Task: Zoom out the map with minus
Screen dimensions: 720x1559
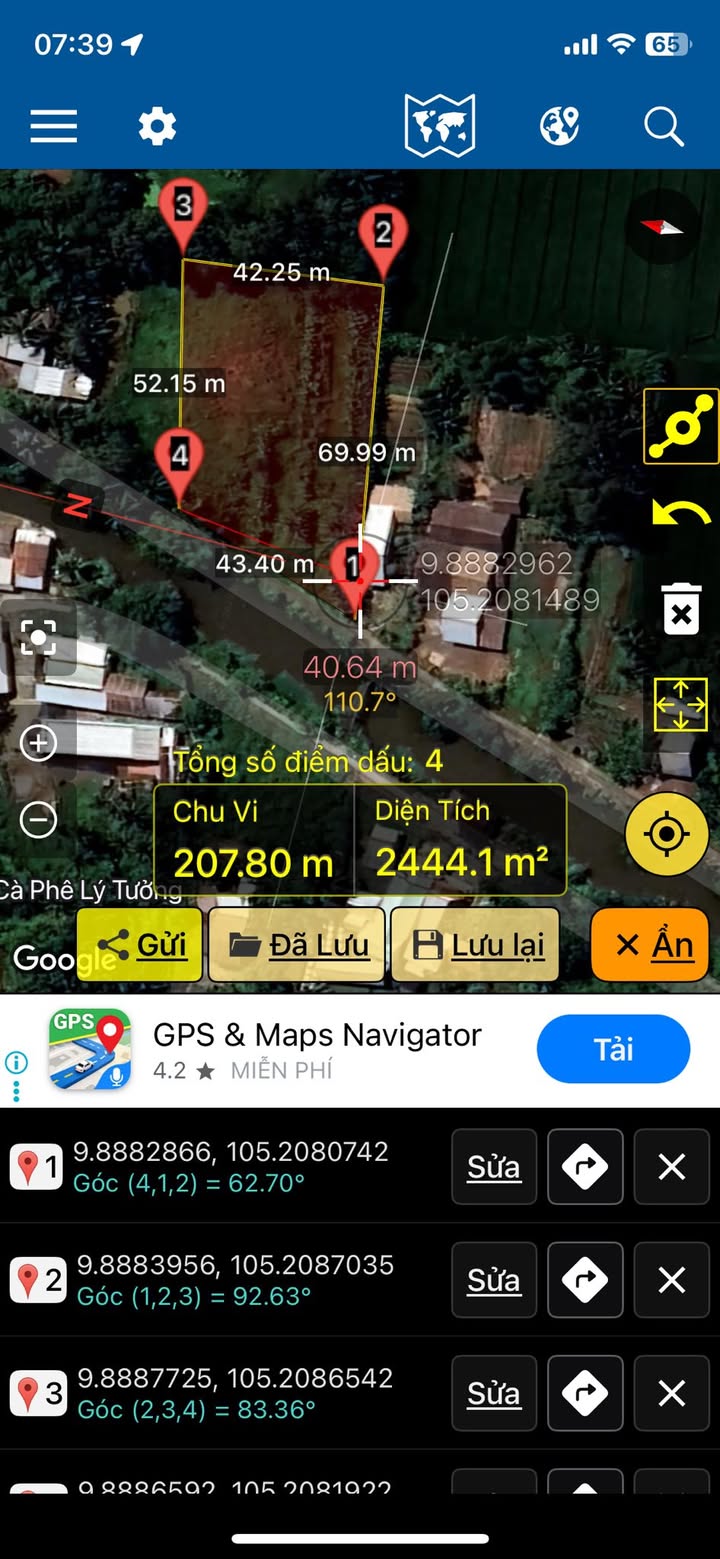Action: coord(39,820)
